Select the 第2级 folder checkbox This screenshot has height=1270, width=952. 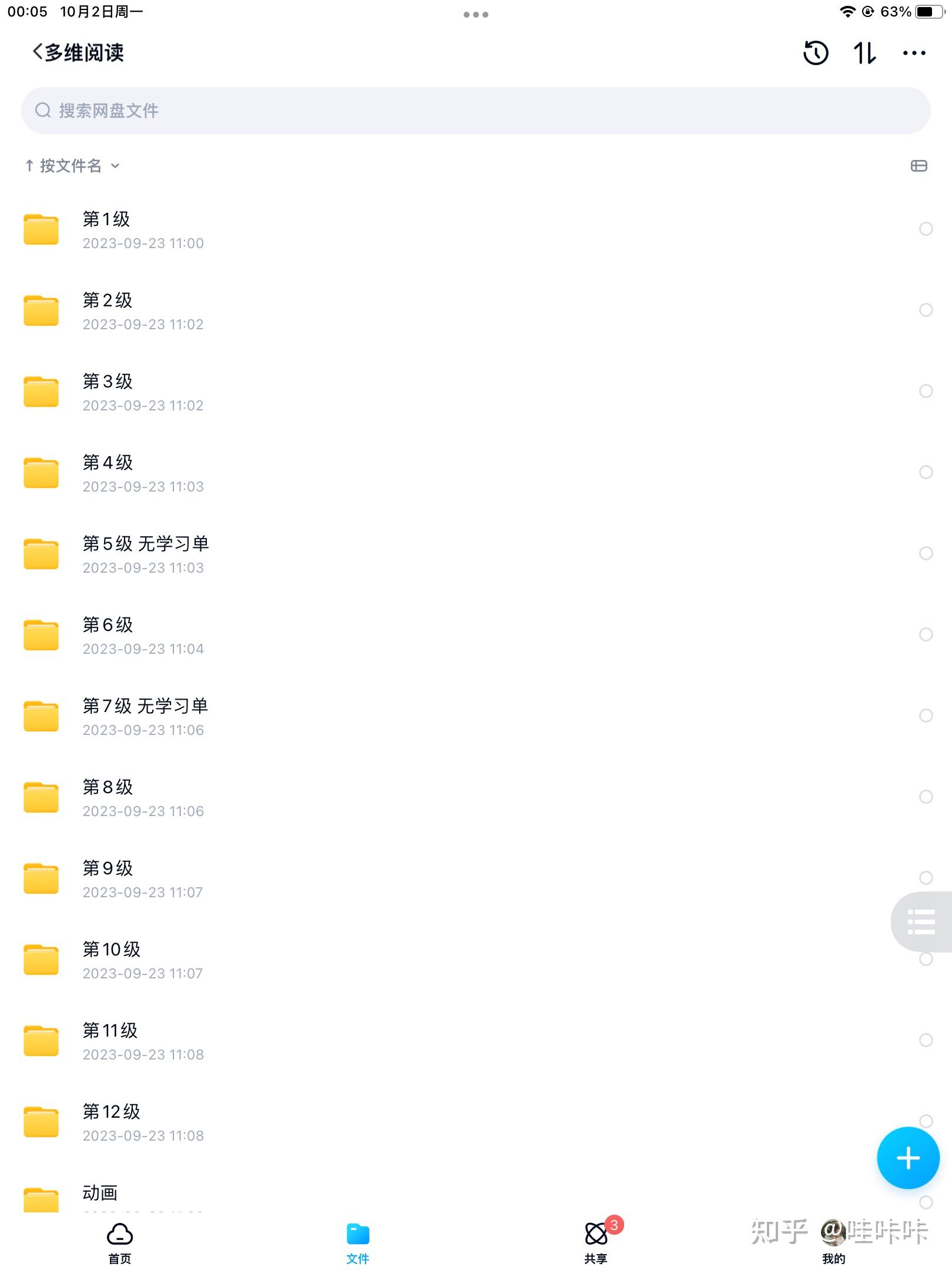click(x=926, y=310)
